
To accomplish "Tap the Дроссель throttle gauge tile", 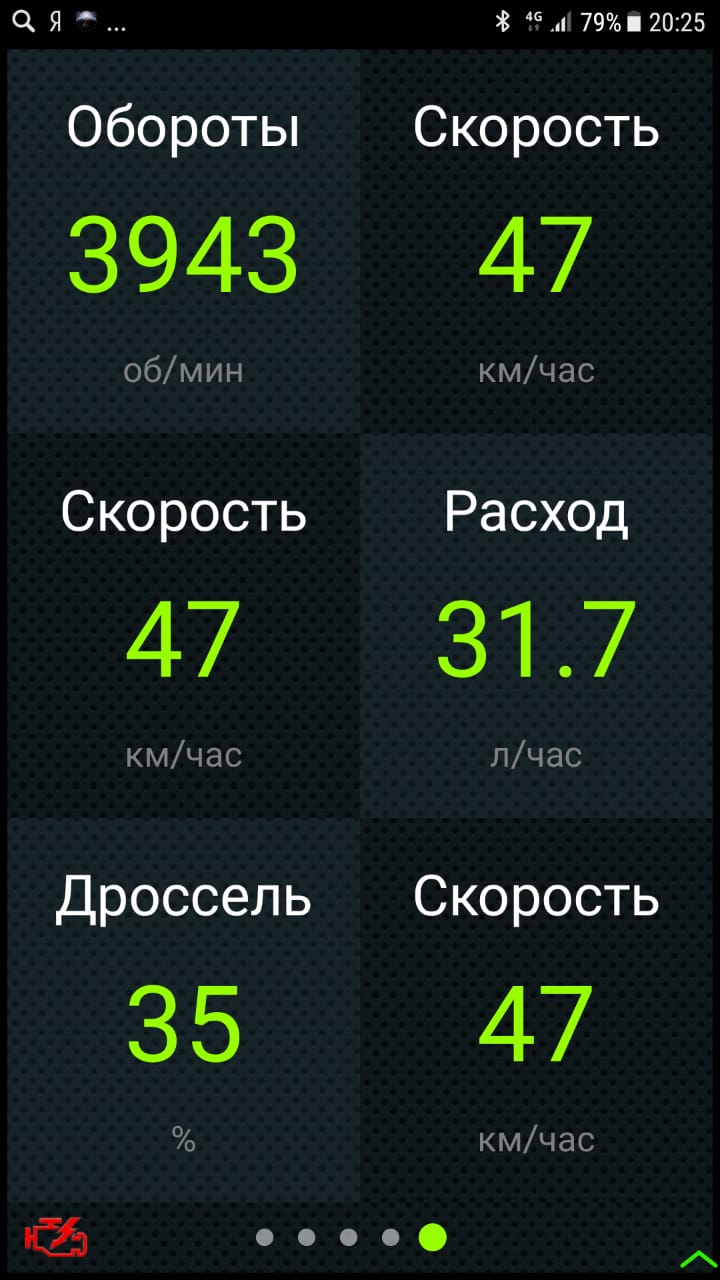I will tap(184, 1010).
